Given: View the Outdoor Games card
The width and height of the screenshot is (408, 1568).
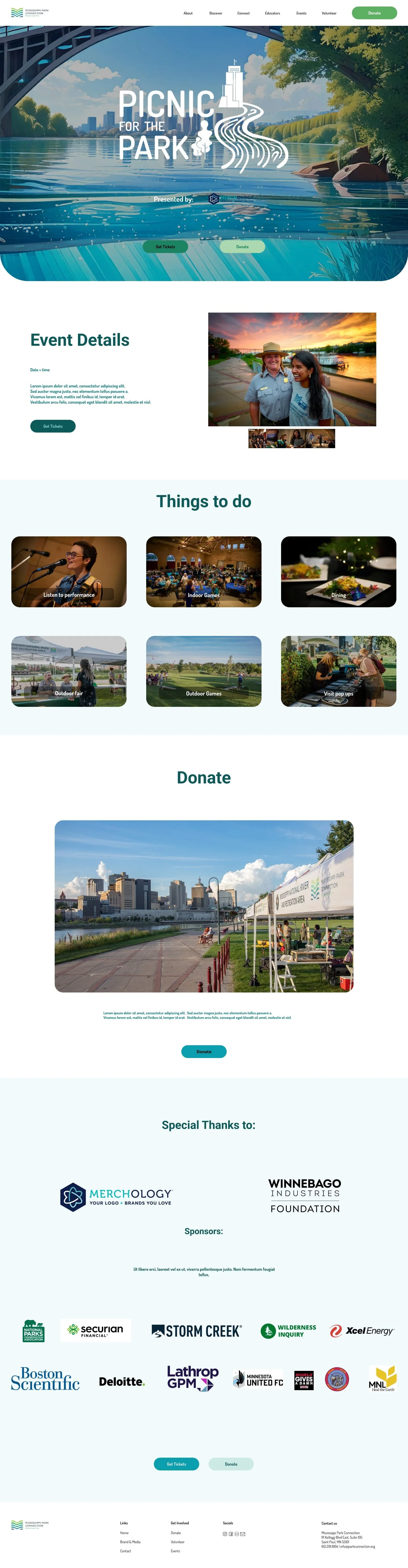Looking at the screenshot, I should pos(204,671).
